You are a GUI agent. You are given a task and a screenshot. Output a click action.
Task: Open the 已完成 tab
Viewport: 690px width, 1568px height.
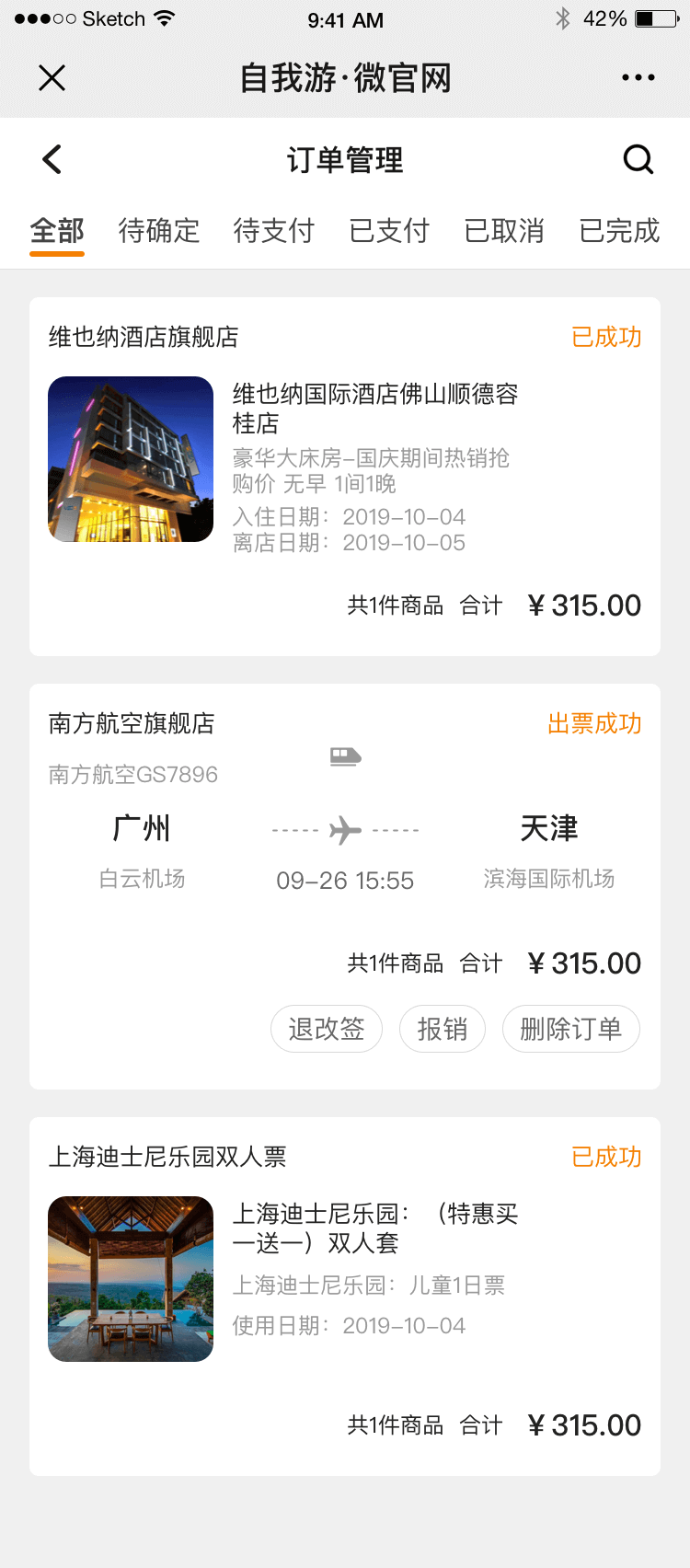click(x=619, y=230)
